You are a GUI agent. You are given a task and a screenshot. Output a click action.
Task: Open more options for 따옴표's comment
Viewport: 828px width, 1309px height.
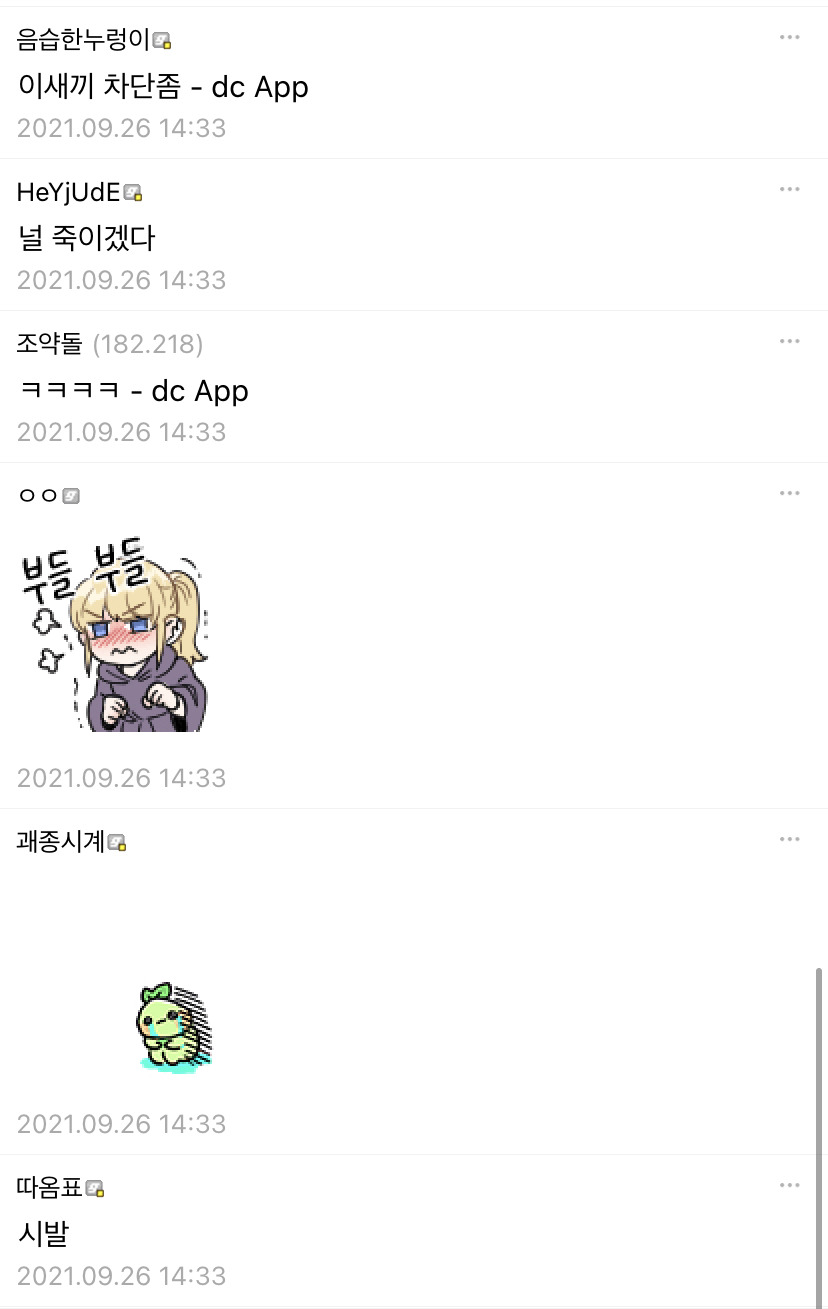(789, 1186)
